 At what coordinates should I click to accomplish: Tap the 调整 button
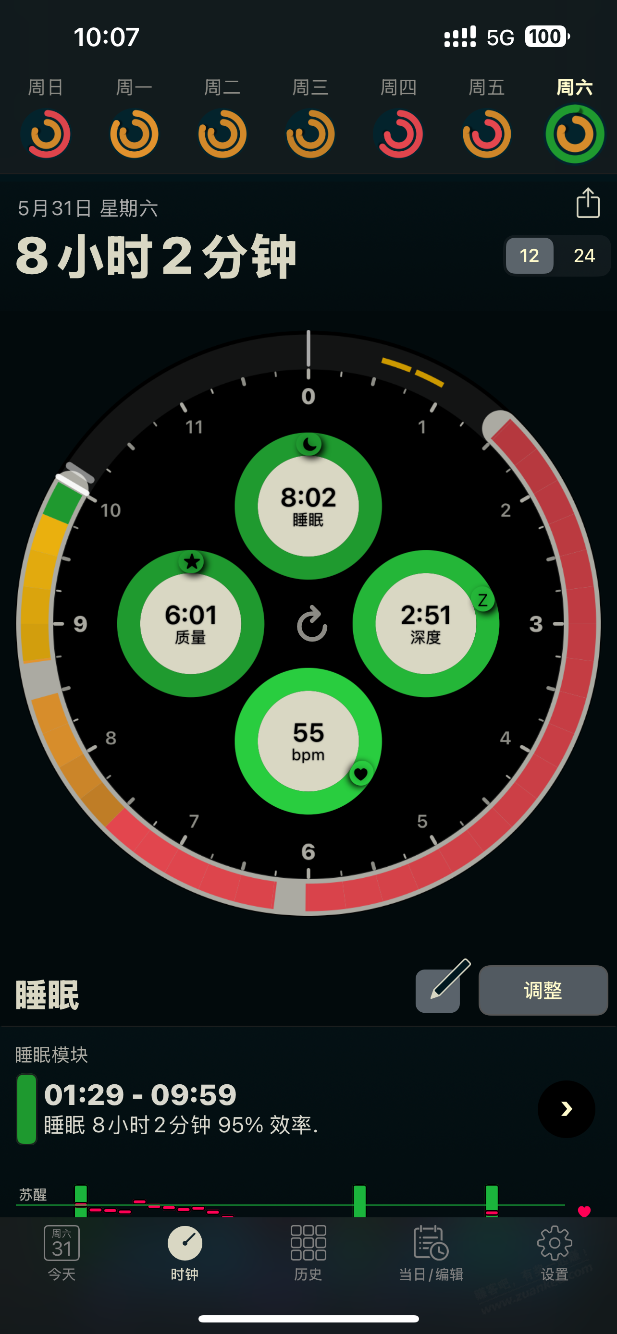[x=543, y=990]
